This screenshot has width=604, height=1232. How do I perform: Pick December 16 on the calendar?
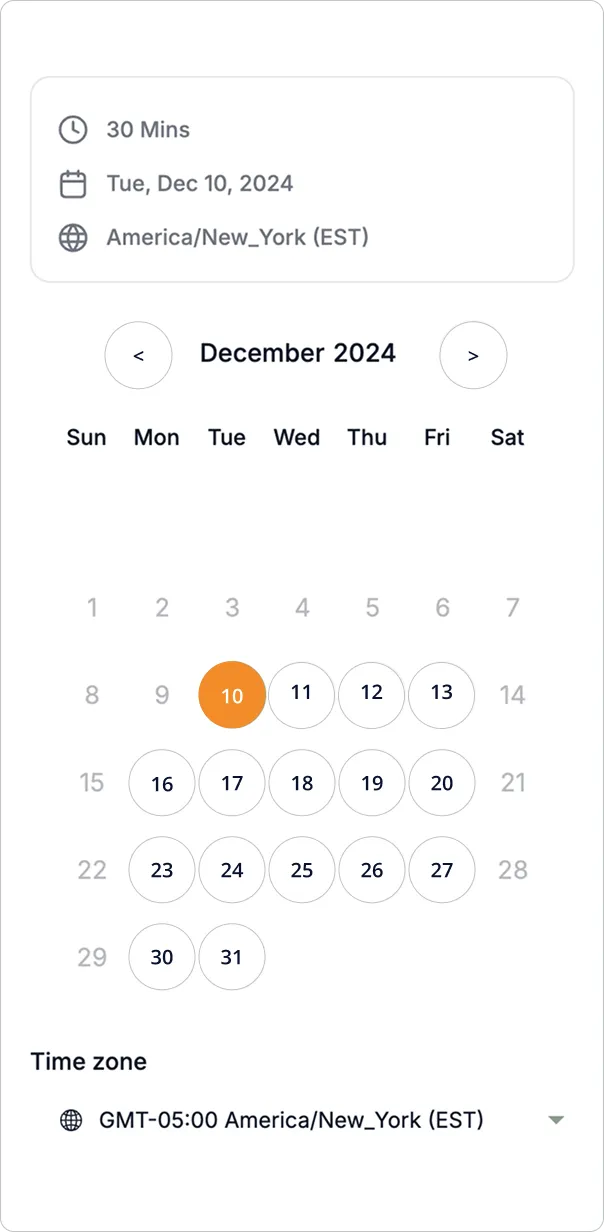(x=162, y=783)
